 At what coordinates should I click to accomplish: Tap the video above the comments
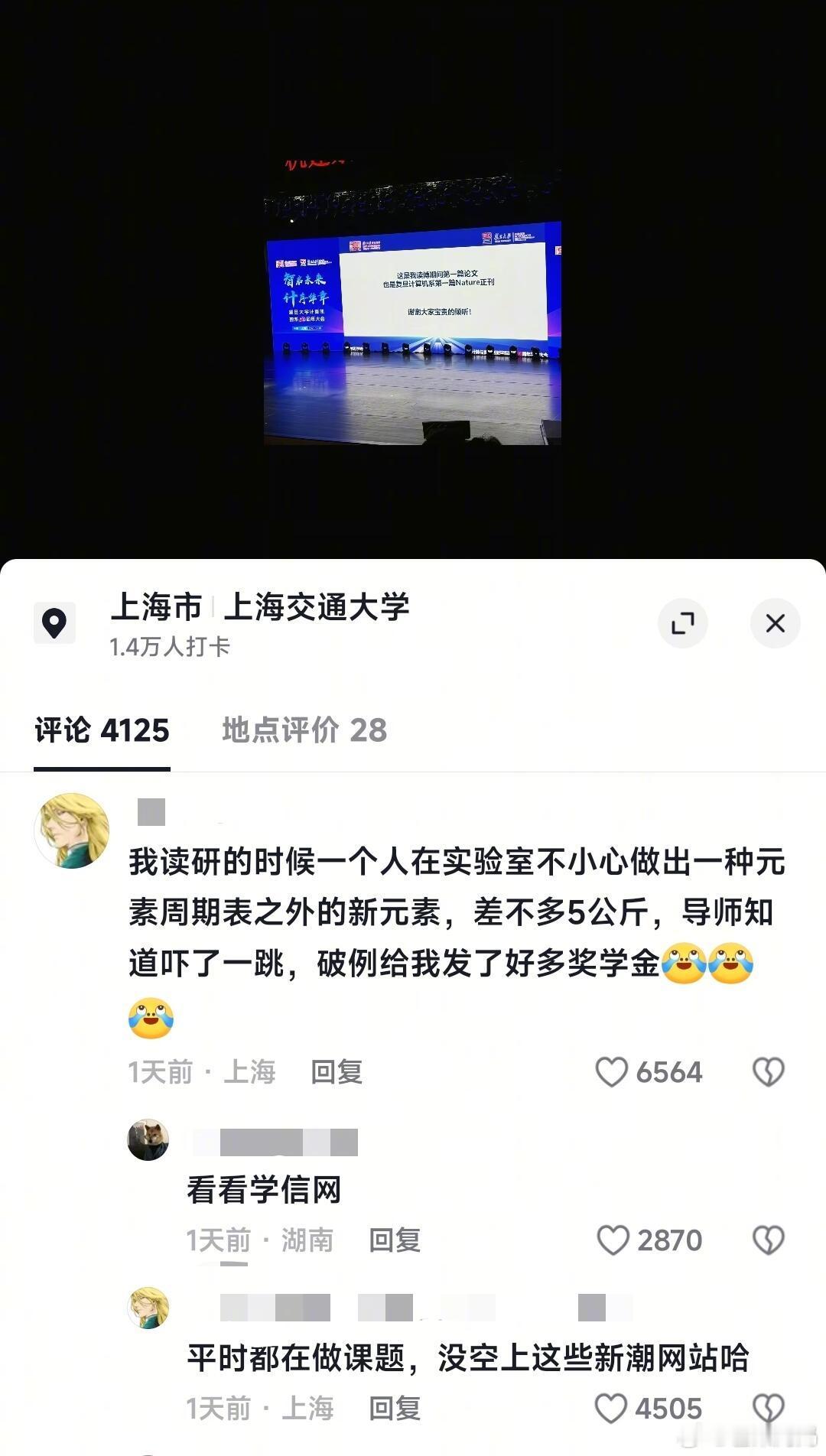click(413, 306)
